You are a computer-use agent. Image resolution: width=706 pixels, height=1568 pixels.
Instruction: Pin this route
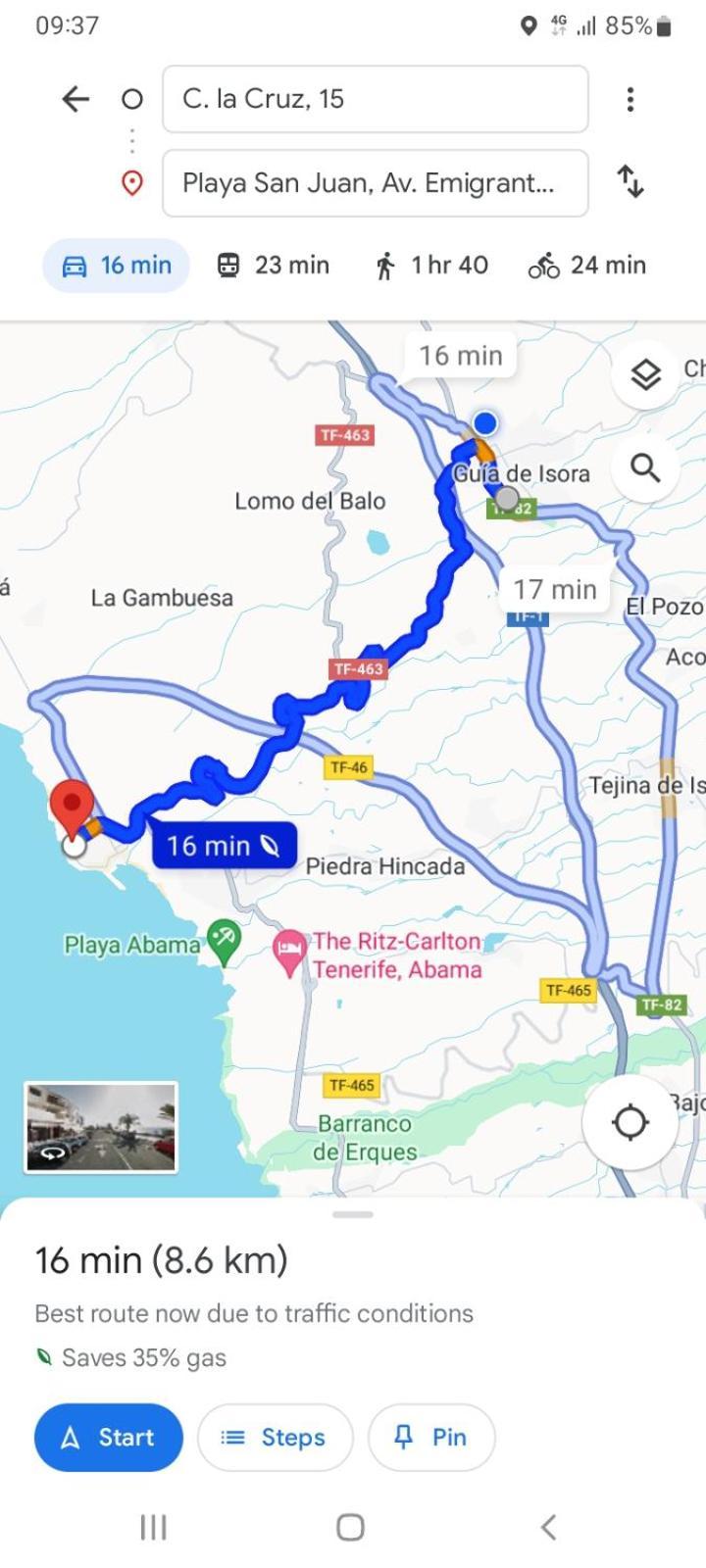click(430, 1438)
